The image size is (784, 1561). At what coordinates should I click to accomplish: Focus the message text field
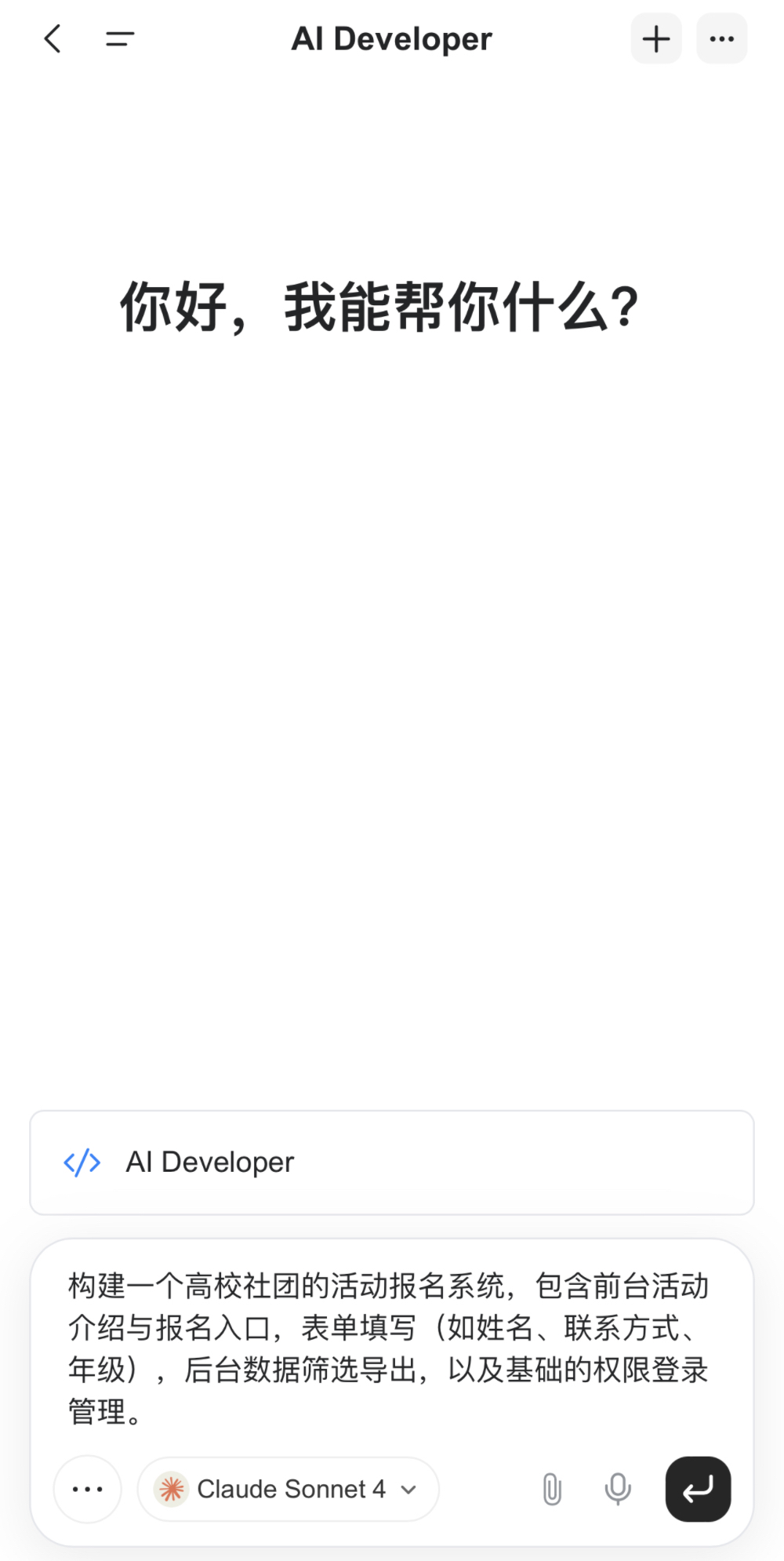[x=389, y=1348]
